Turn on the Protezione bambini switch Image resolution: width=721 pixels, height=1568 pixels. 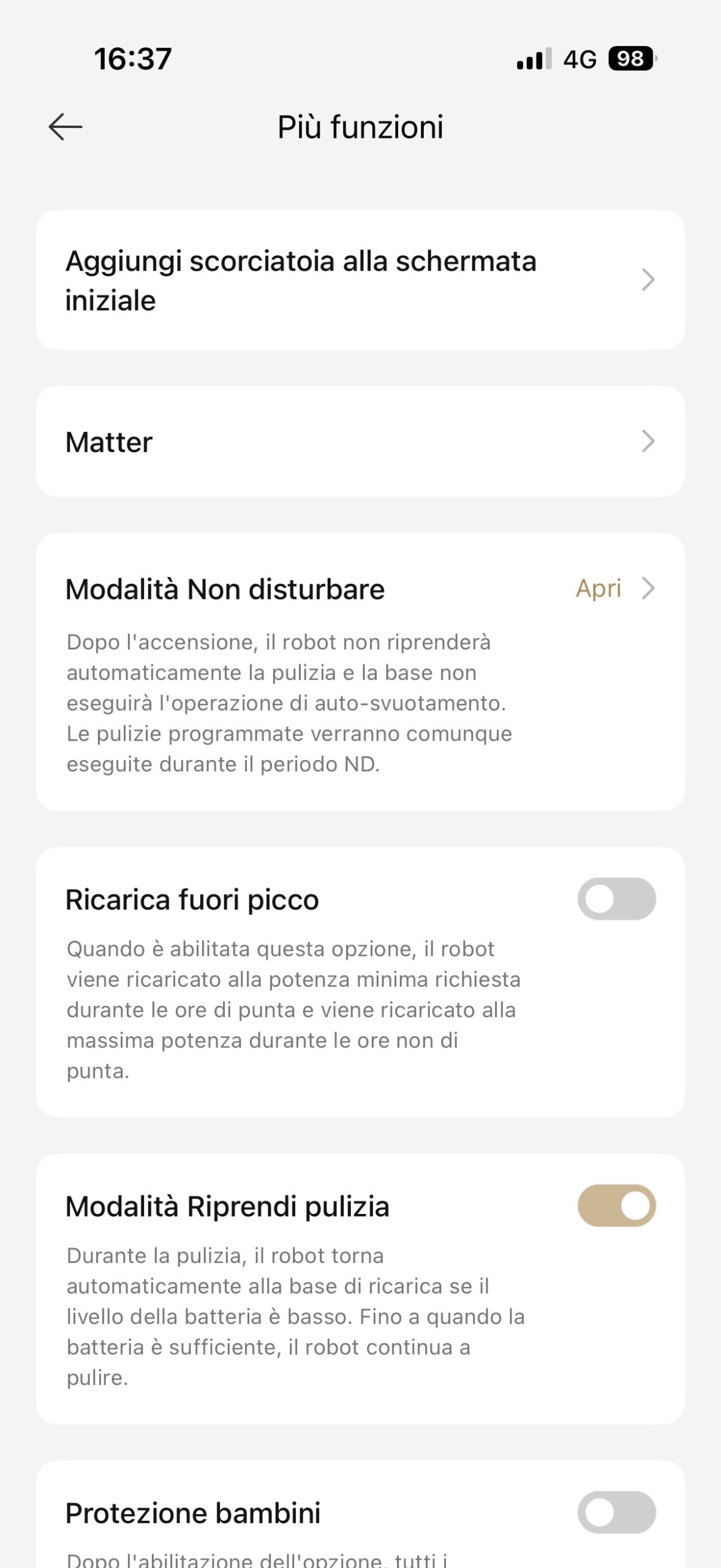pyautogui.click(x=616, y=1512)
